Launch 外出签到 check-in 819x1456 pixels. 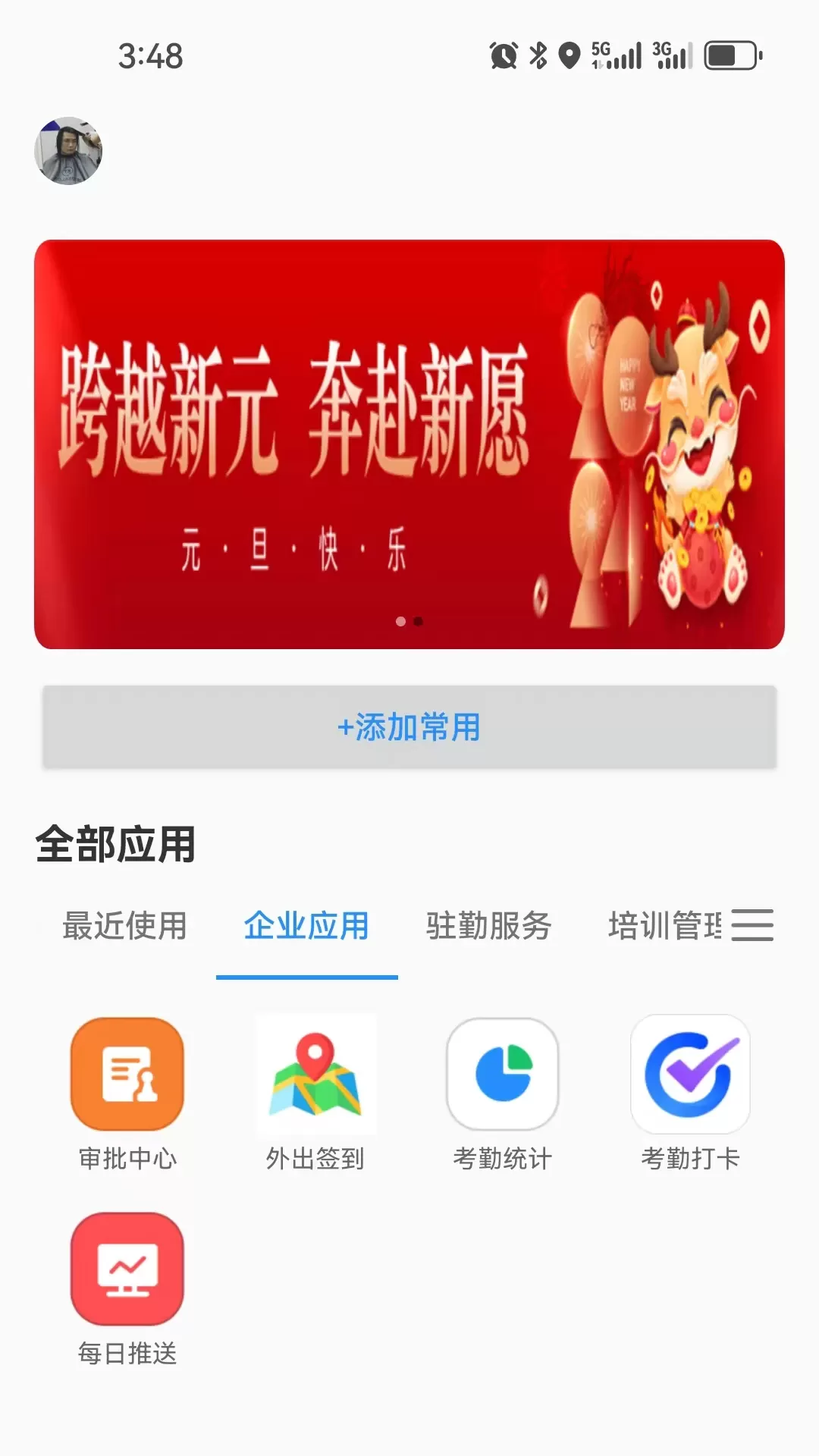[315, 1075]
